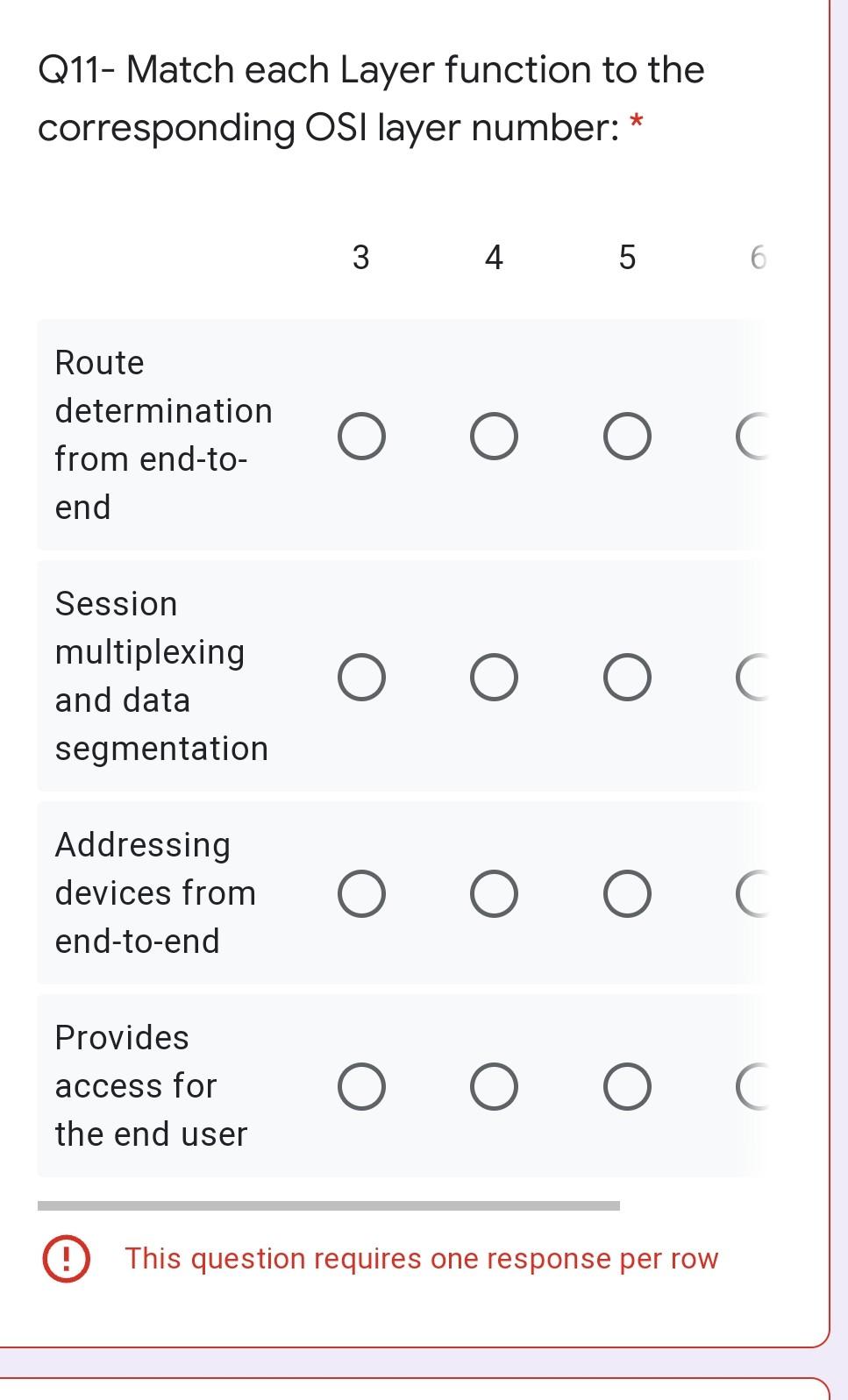Viewport: 848px width, 1400px height.
Task: Tap the horizontal scrollbar under the grid
Action: [x=329, y=1205]
